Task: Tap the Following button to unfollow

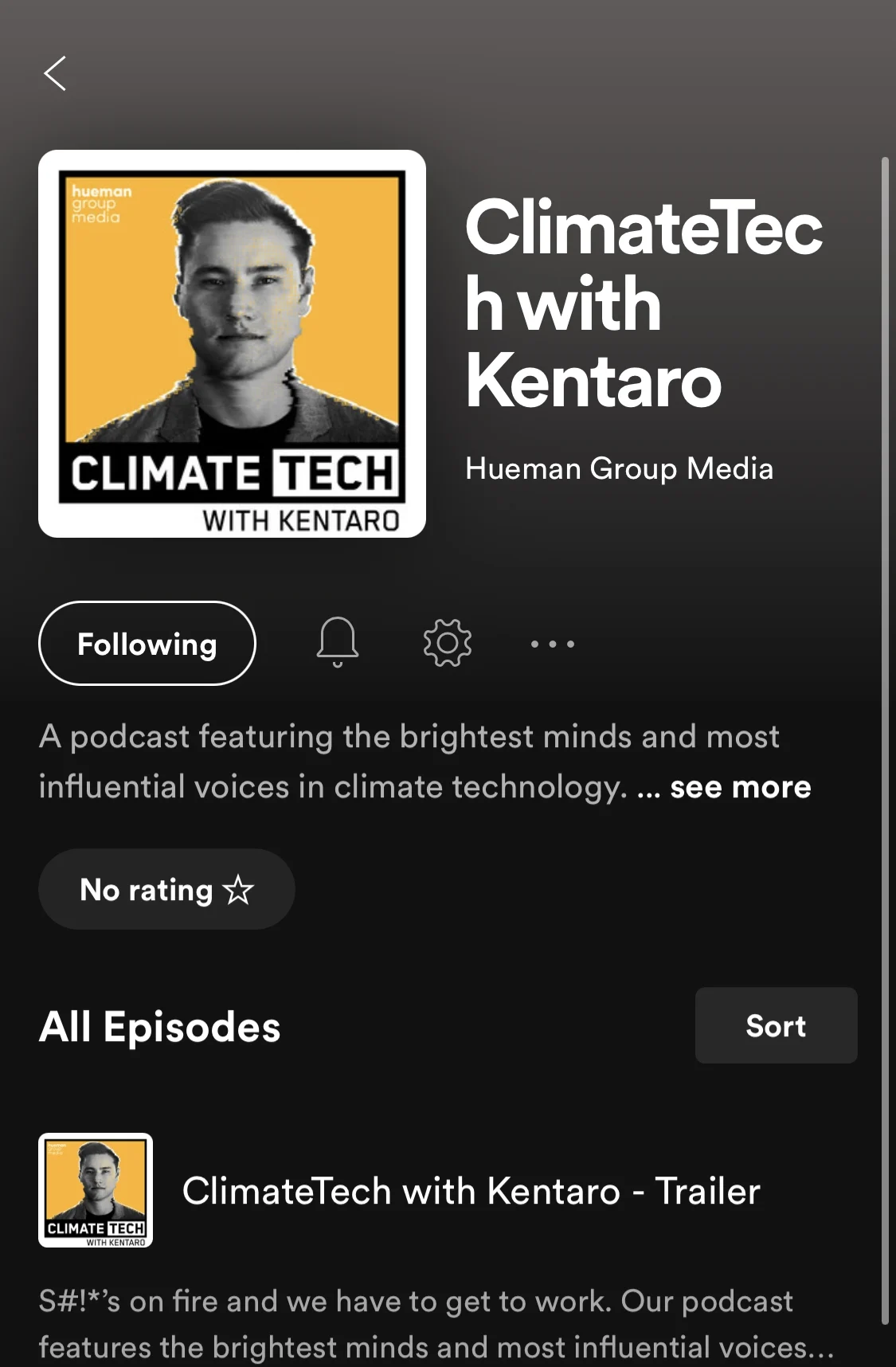Action: click(x=147, y=644)
